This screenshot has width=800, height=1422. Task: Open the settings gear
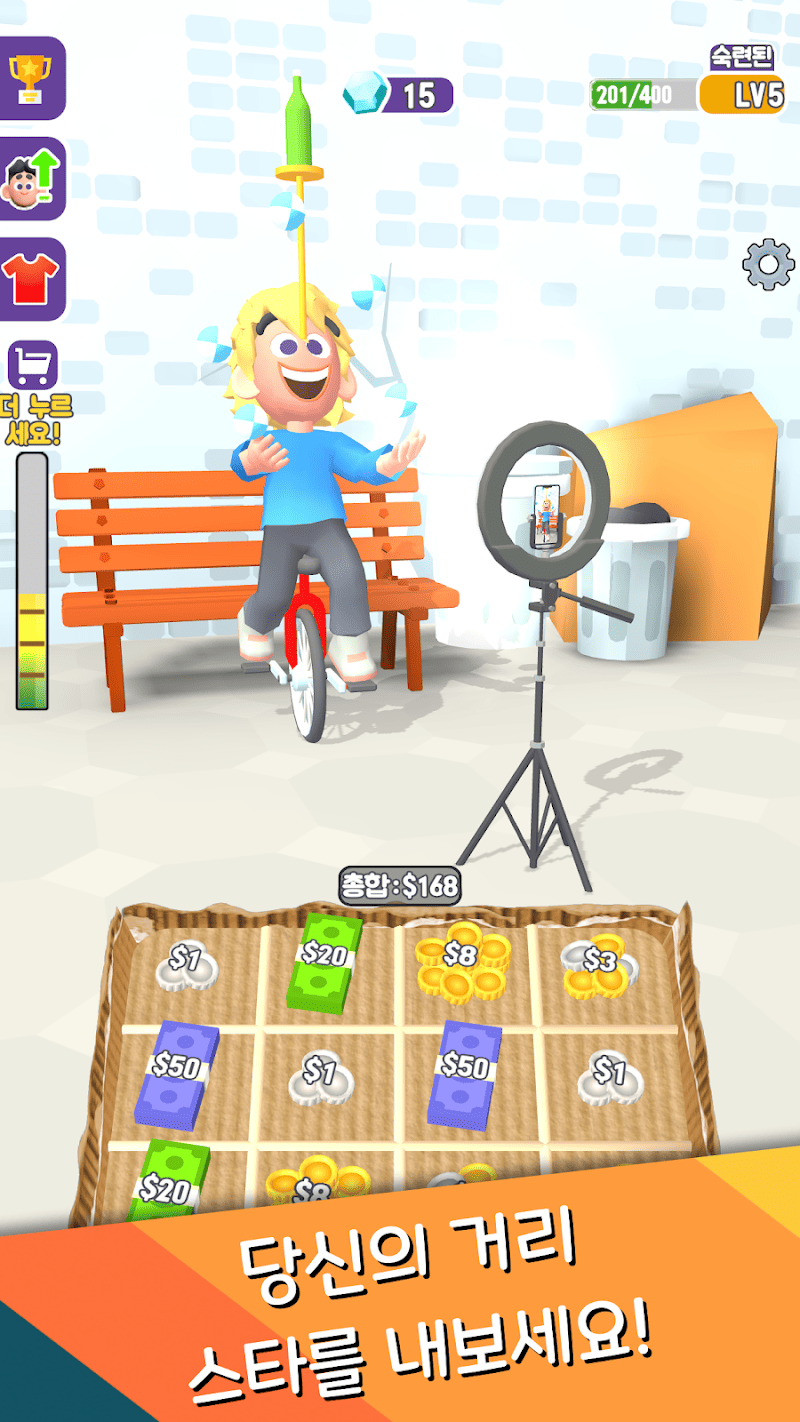[x=767, y=265]
